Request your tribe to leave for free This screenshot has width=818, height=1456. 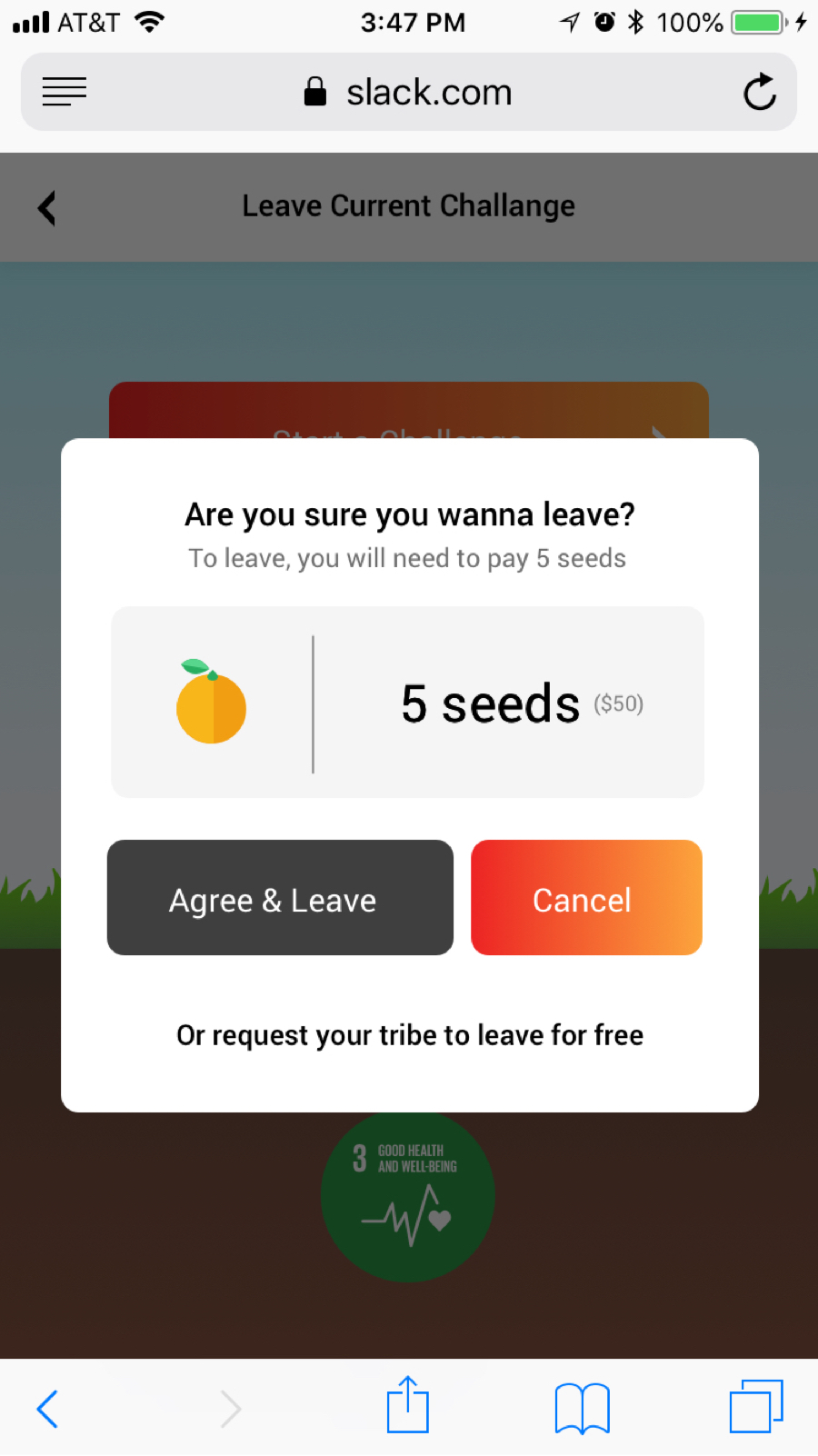410,1035
